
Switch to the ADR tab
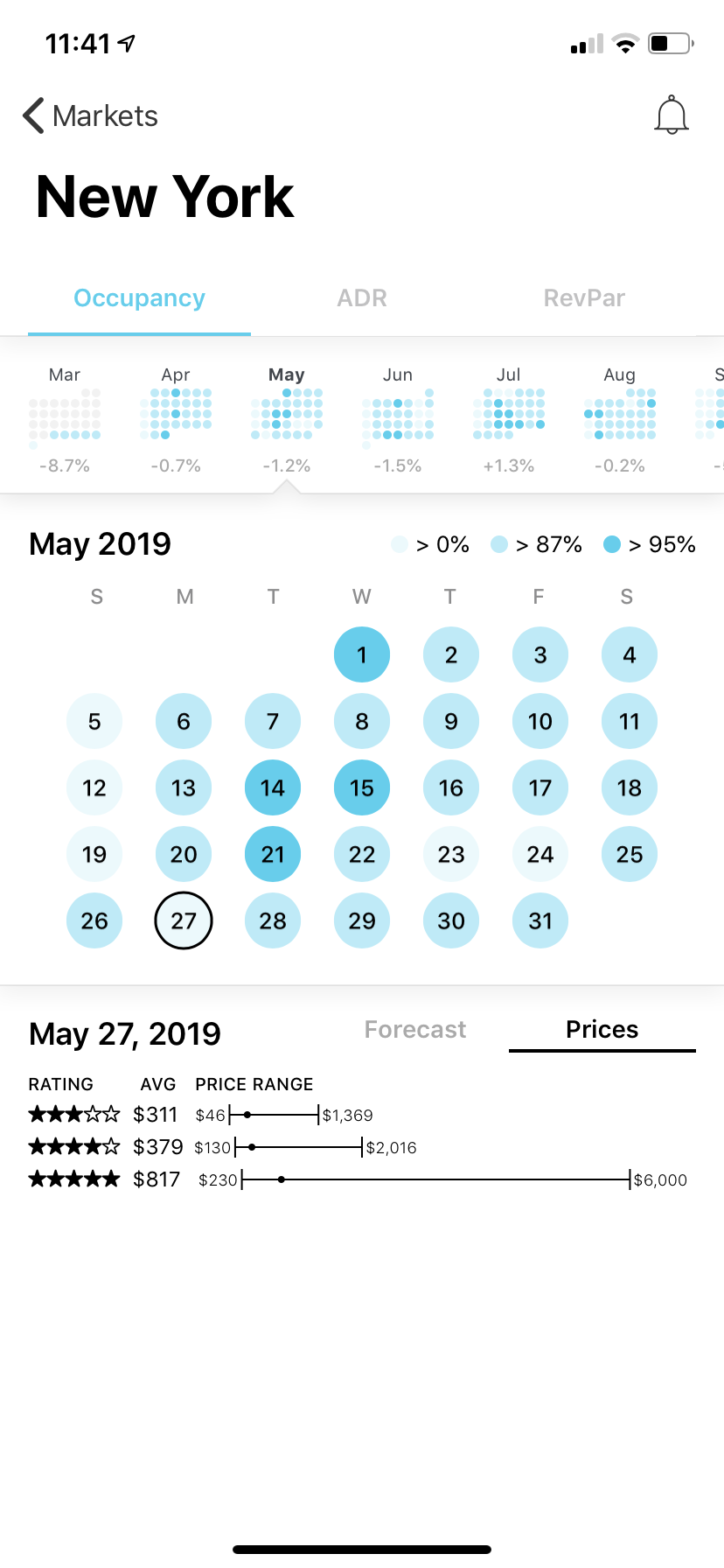pyautogui.click(x=362, y=298)
